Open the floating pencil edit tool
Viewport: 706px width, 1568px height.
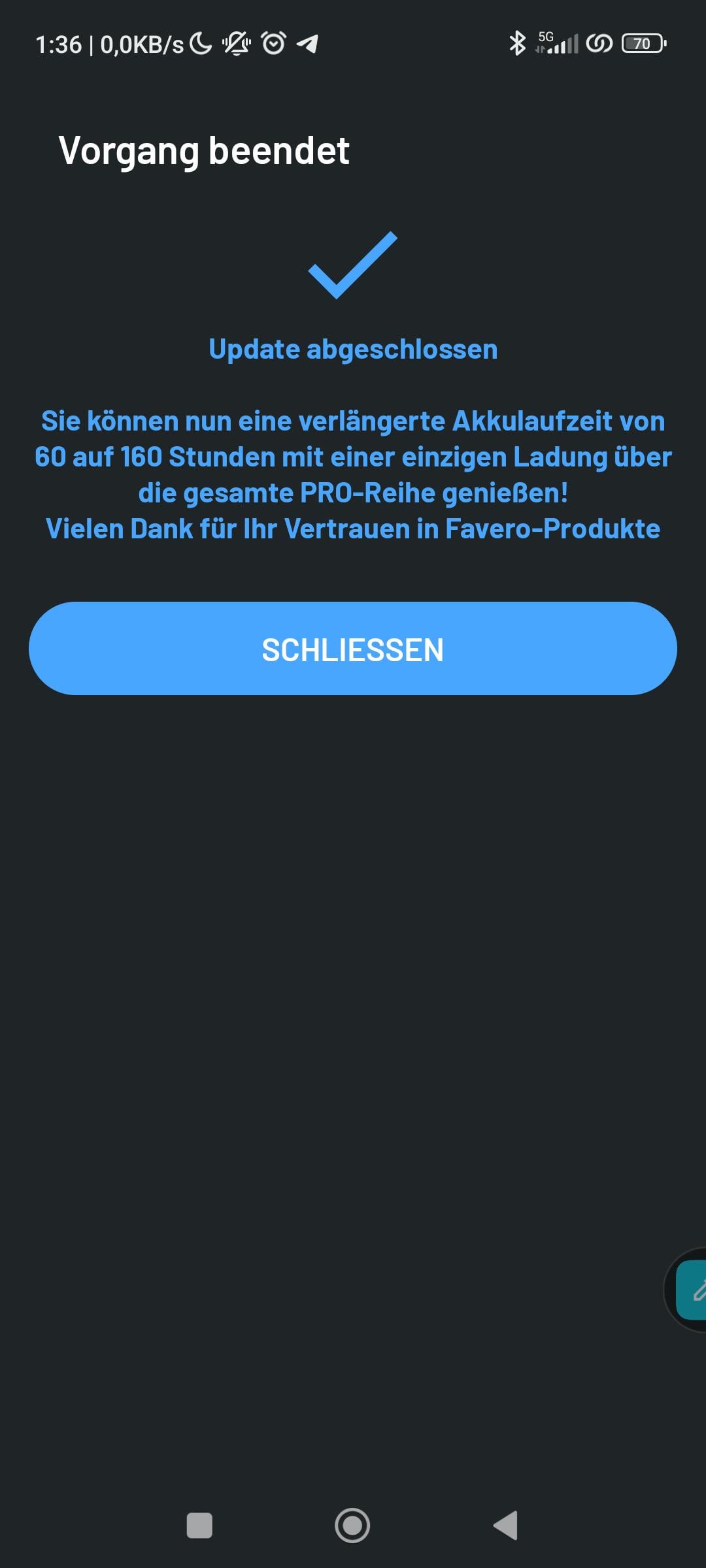pos(692,1290)
